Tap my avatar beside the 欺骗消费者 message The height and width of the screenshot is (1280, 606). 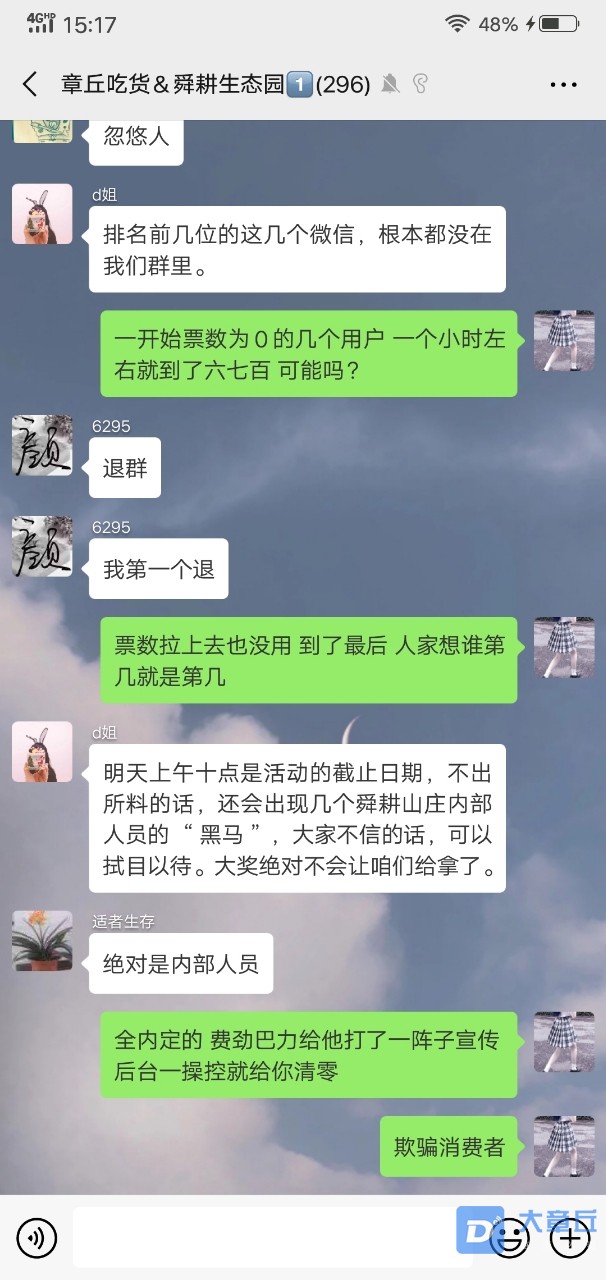(x=564, y=1146)
